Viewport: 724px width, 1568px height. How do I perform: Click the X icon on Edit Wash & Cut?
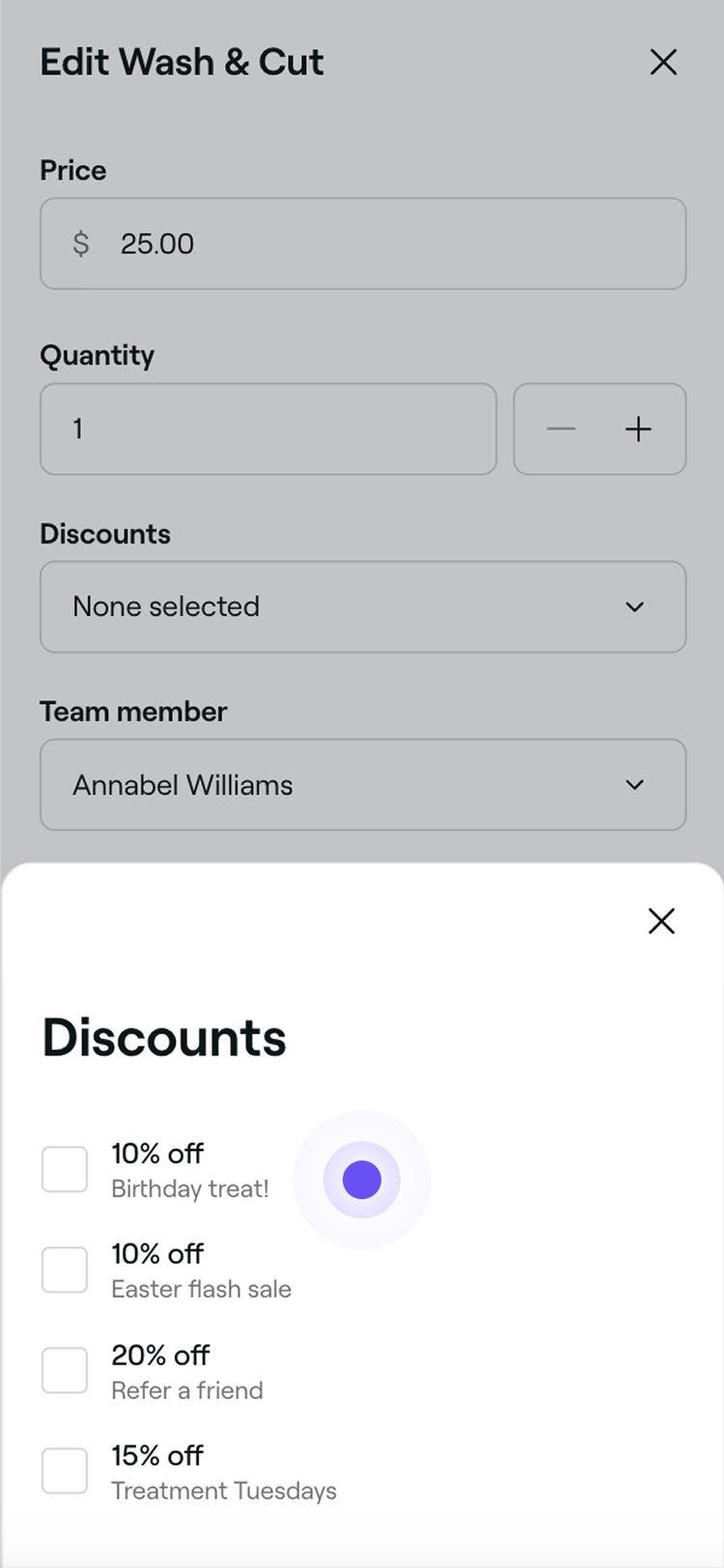pos(663,62)
